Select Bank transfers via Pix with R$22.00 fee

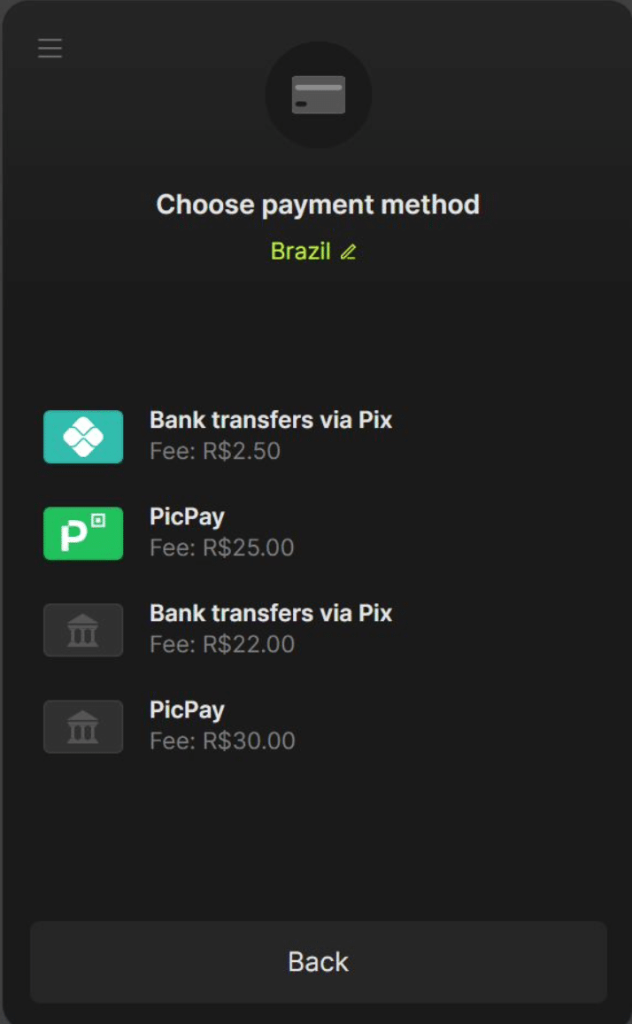270,628
